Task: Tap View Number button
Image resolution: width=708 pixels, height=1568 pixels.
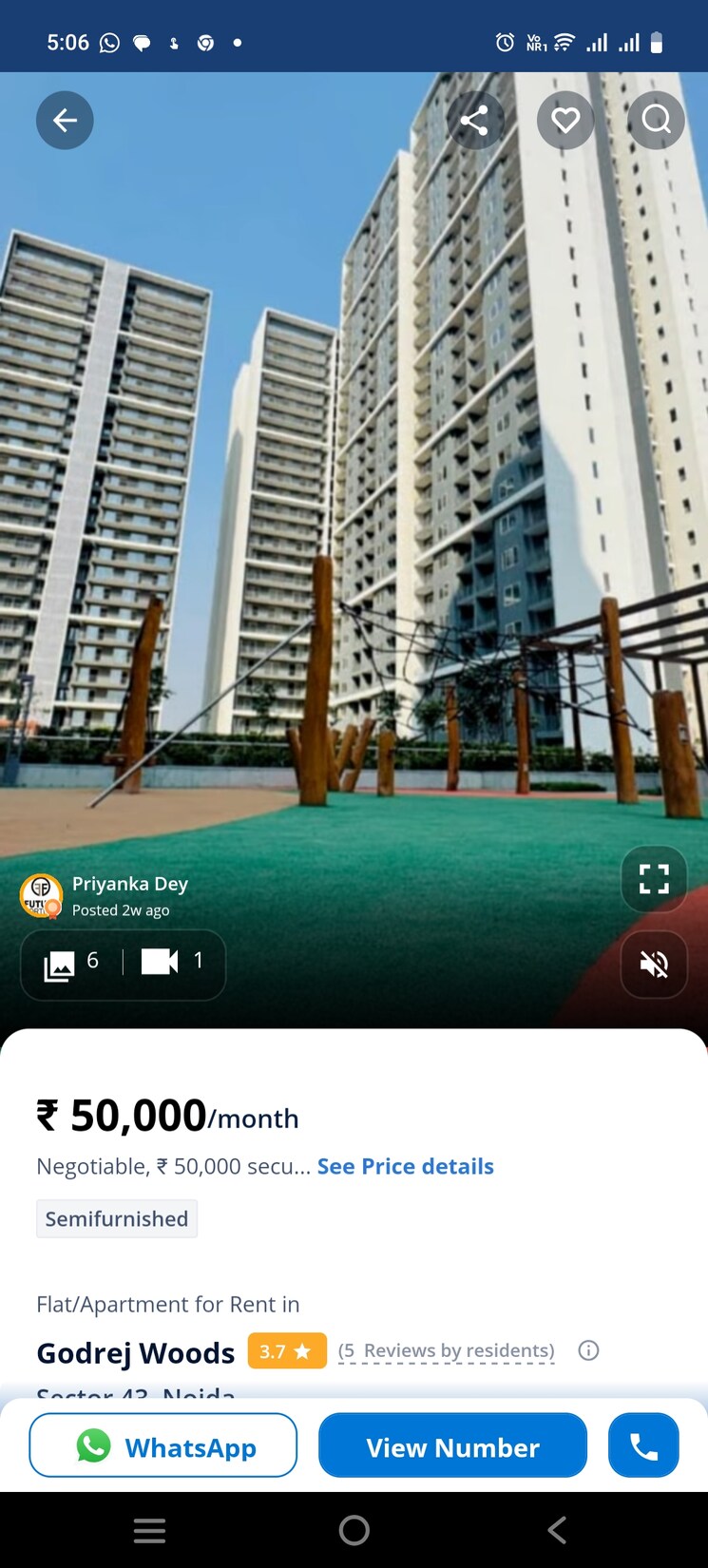Action: click(x=452, y=1445)
